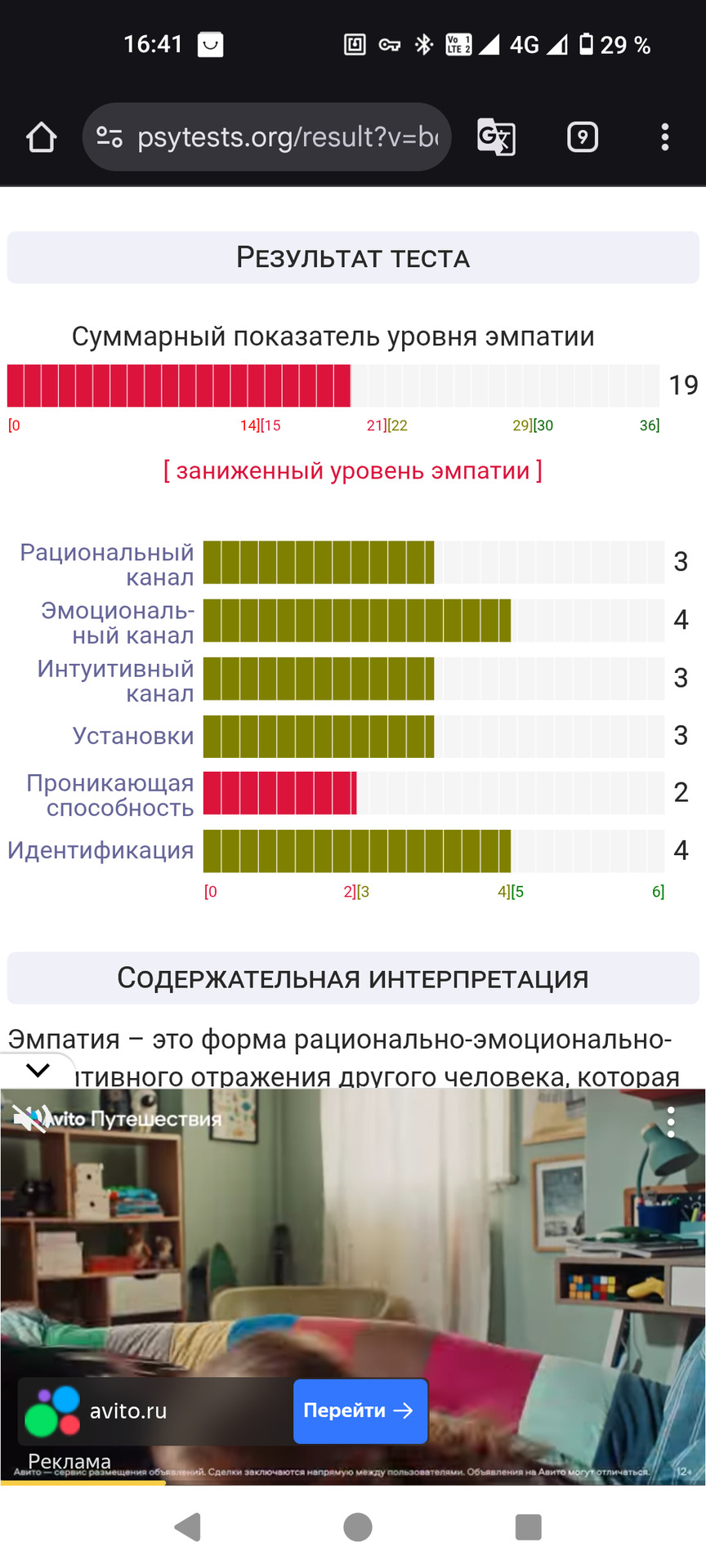Unmute the Avito video ad
Viewport: 706px width, 1568px height.
(29, 1118)
